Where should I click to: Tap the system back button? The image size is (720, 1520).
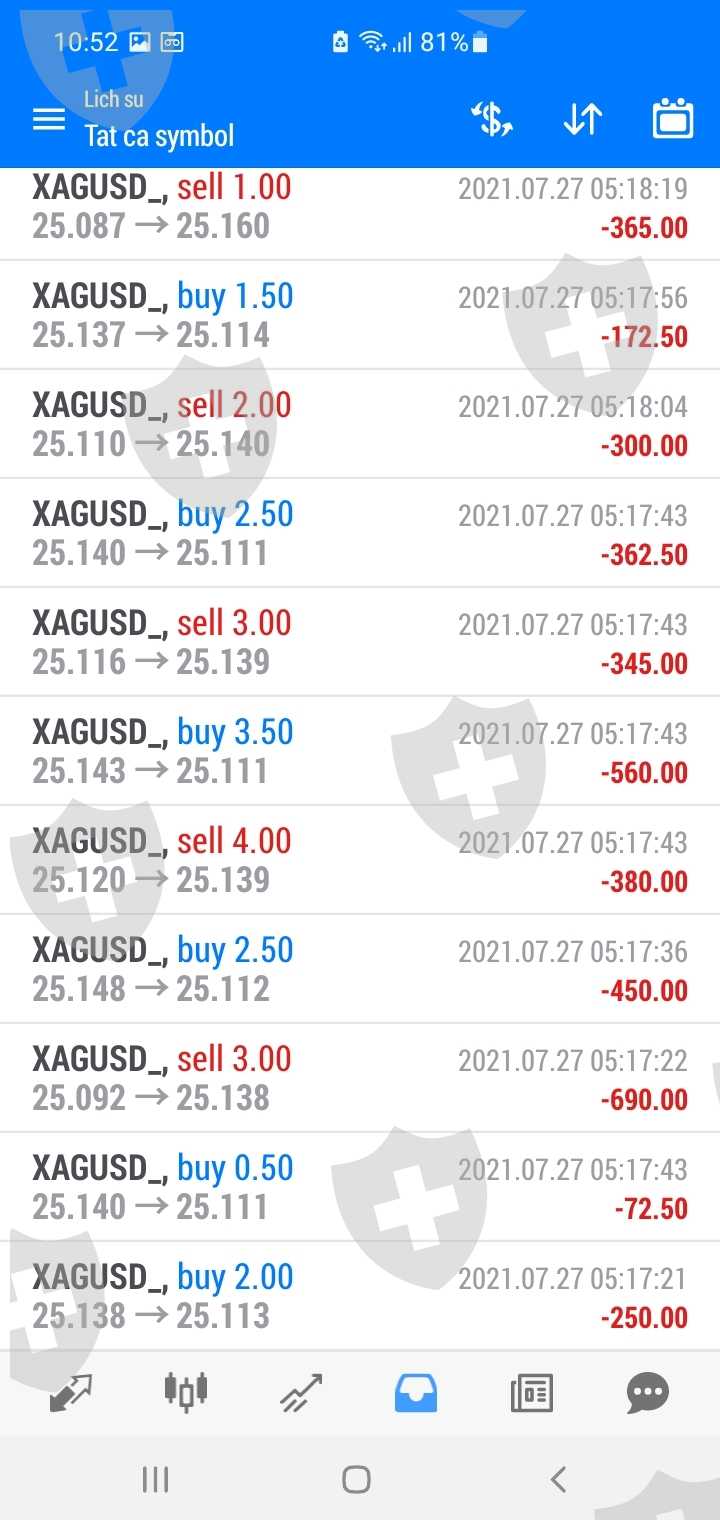click(x=559, y=1479)
